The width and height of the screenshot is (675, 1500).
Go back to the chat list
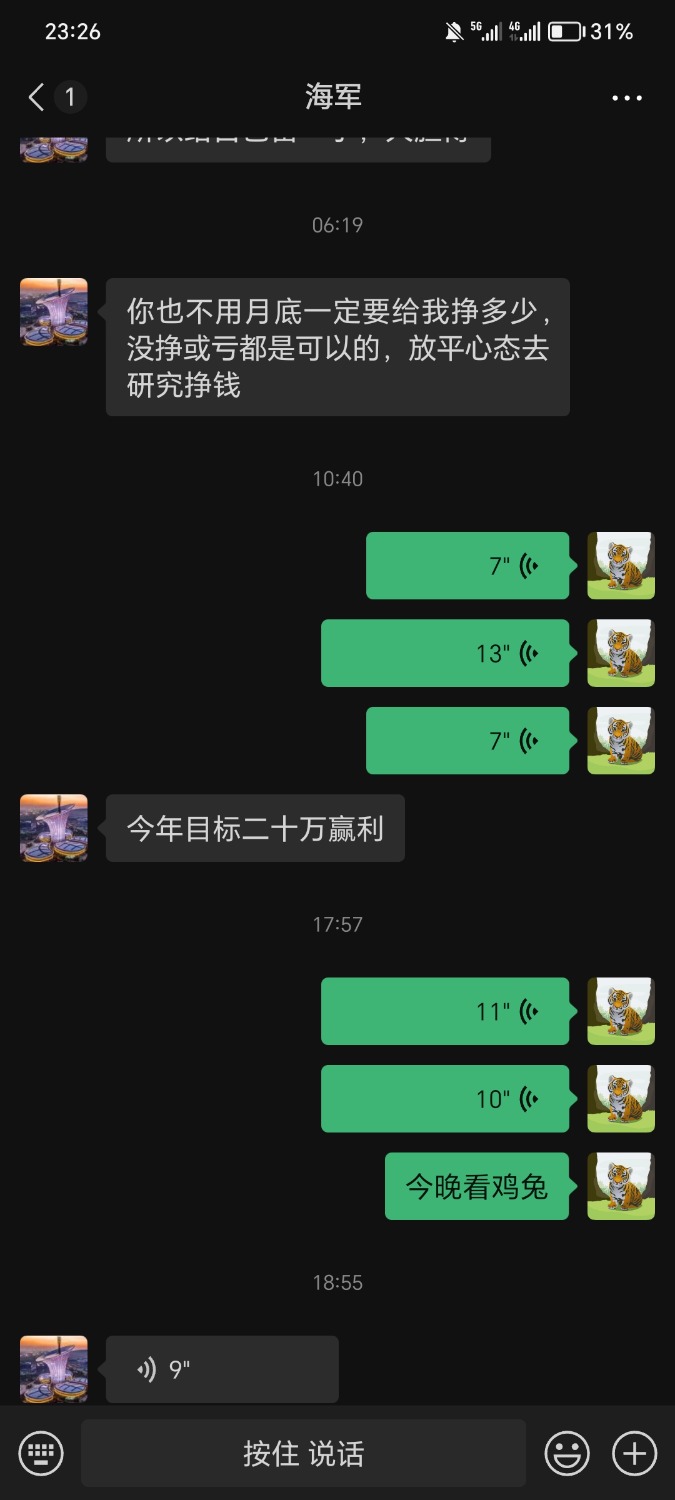click(x=37, y=97)
